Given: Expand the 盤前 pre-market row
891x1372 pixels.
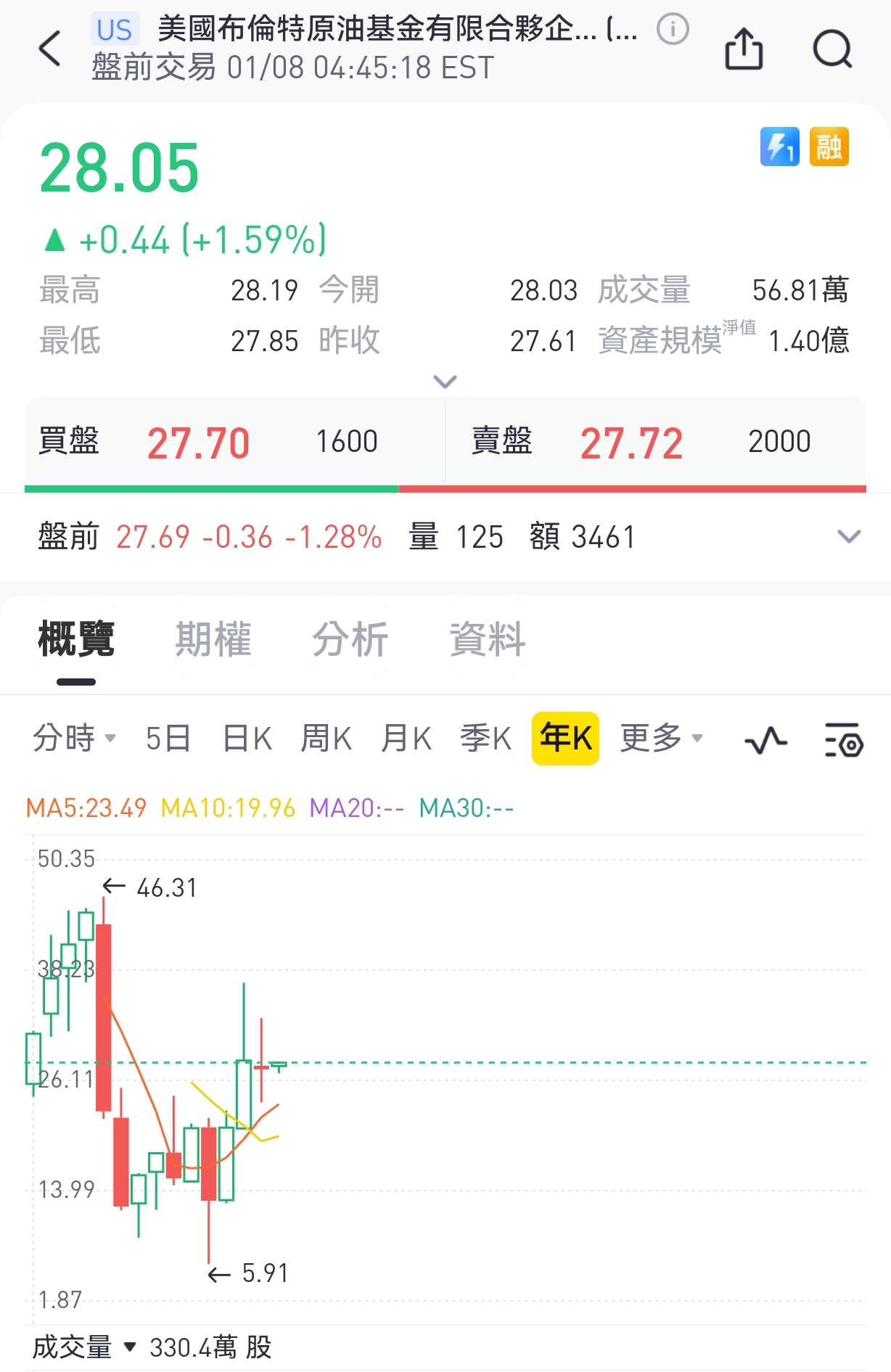Looking at the screenshot, I should [x=848, y=537].
